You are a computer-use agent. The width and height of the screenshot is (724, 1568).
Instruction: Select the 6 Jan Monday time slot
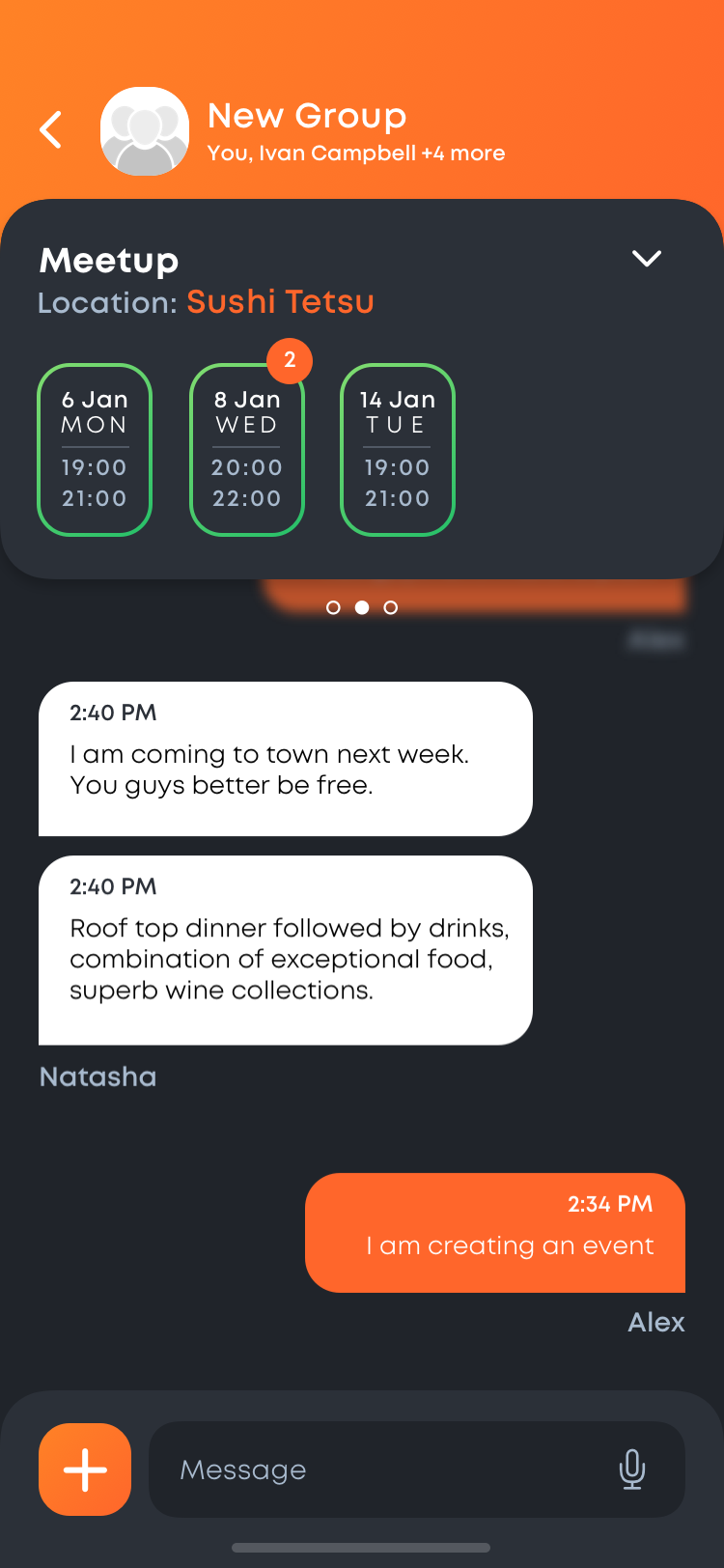tap(95, 450)
